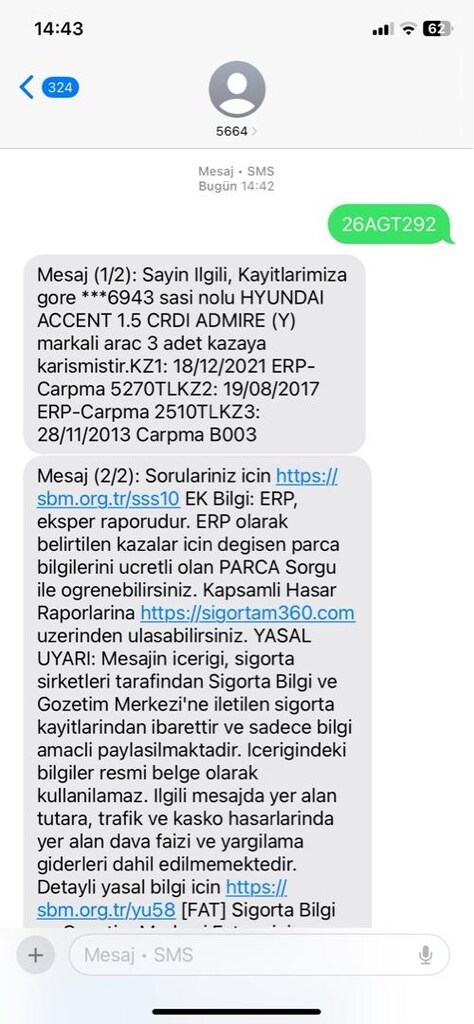Open contact details for sender 5664

click(236, 99)
